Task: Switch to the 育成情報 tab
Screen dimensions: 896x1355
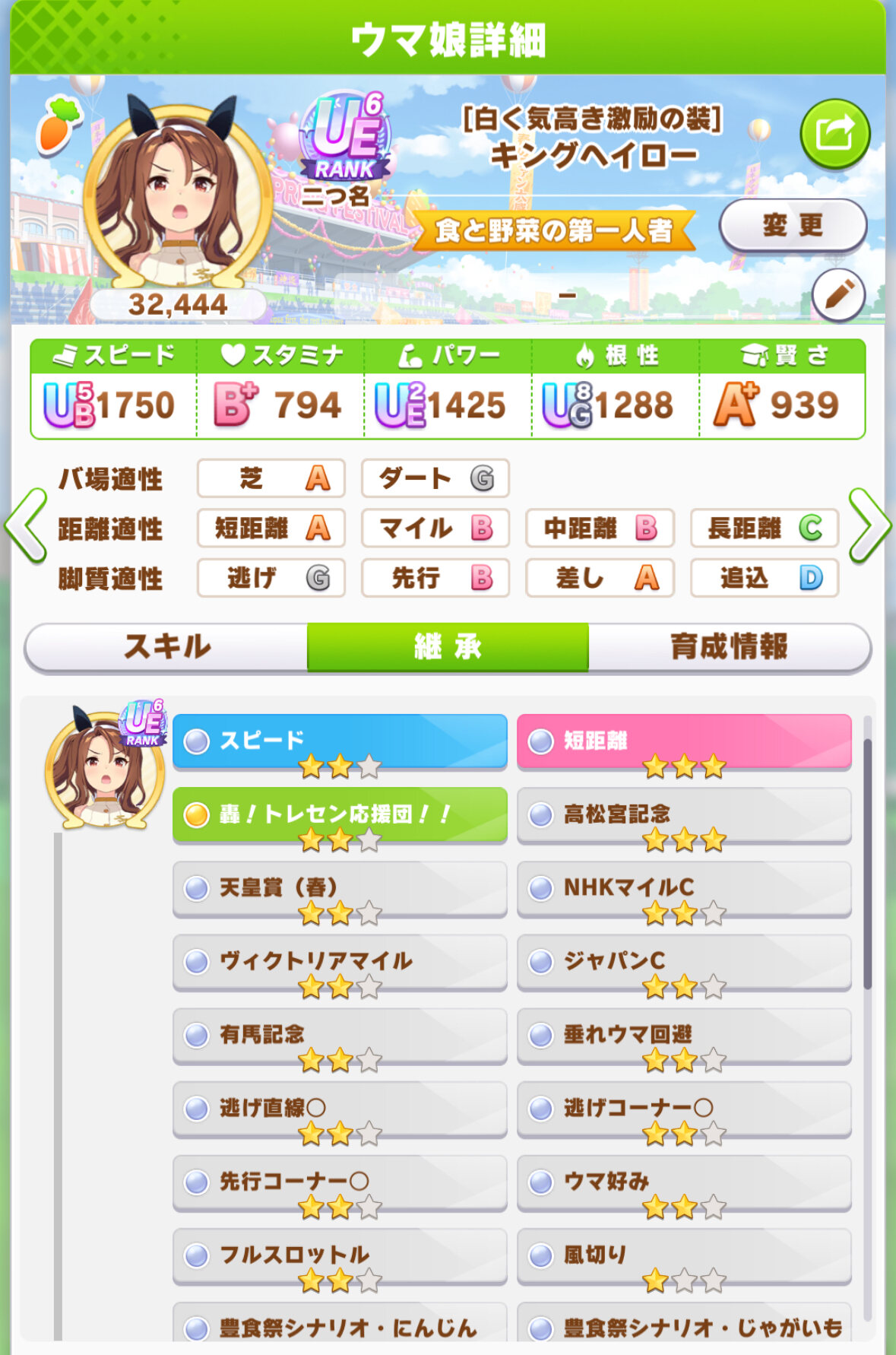Action: coord(728,647)
